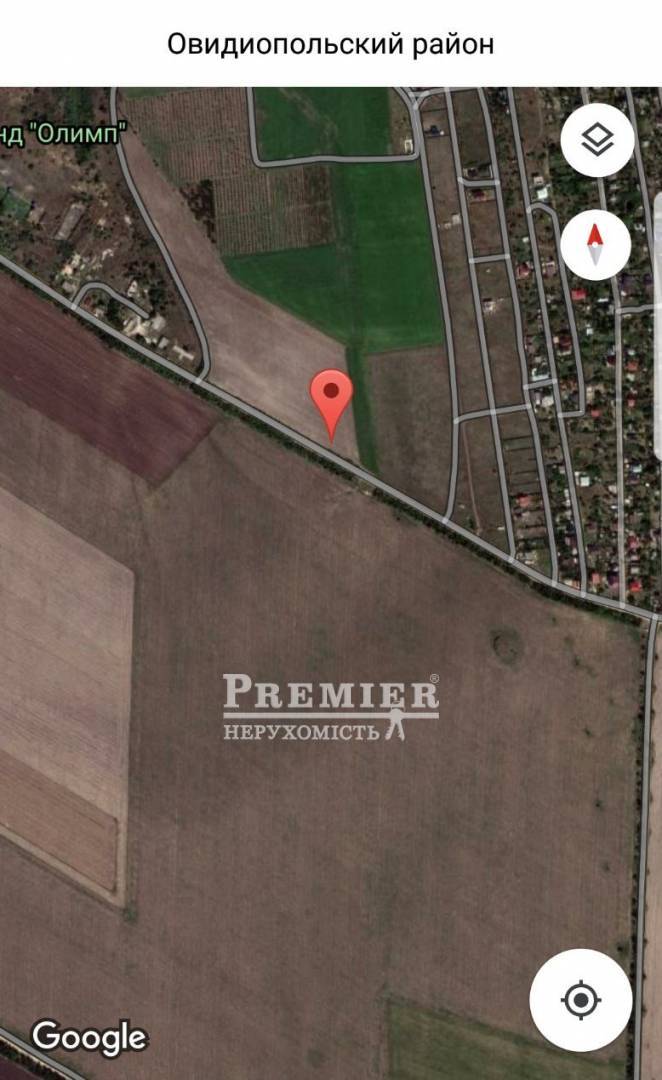Screen dimensions: 662x1080
Task: Open the map layers selector
Action: click(597, 141)
